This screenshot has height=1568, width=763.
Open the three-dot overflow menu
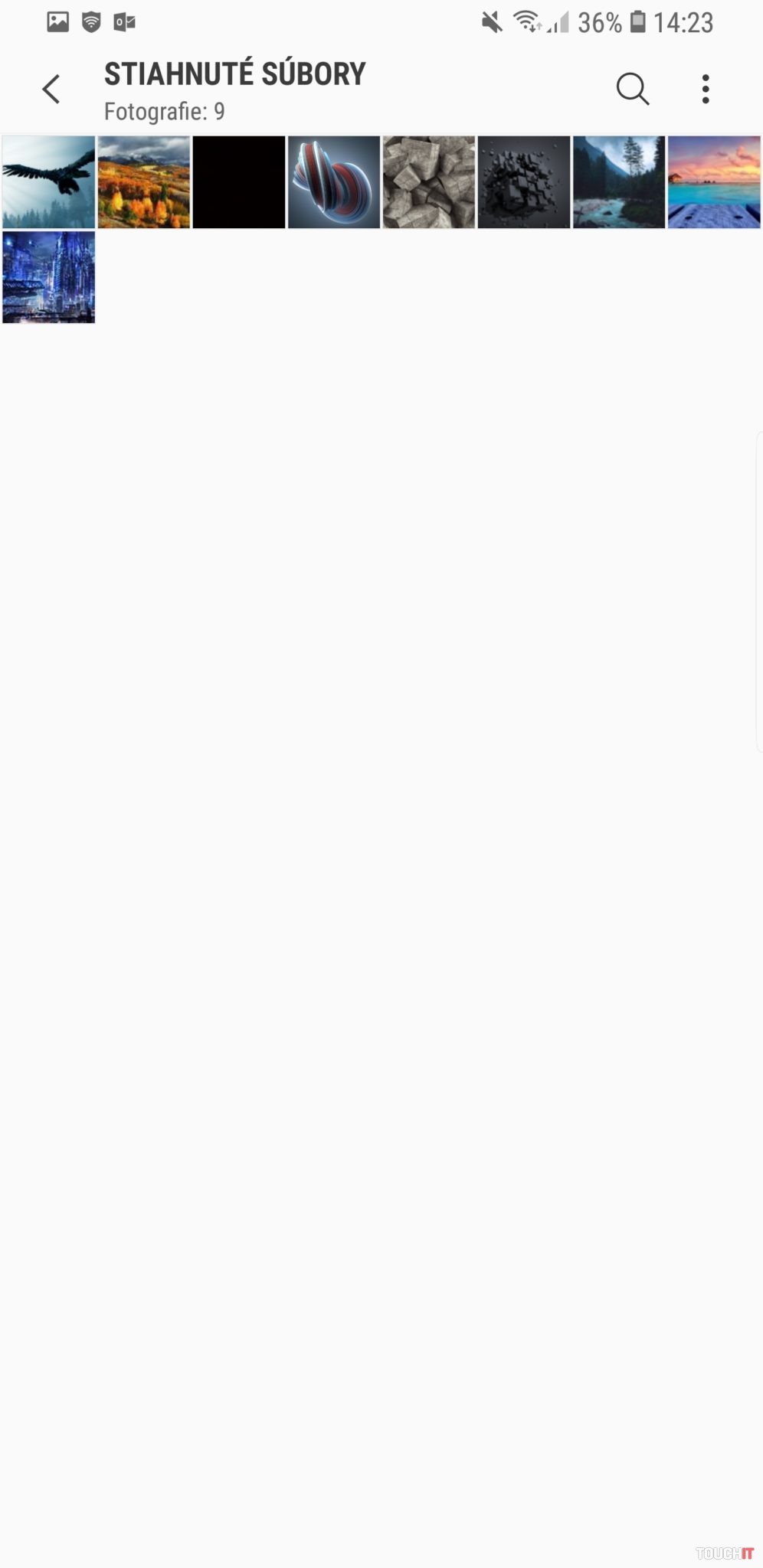[x=706, y=90]
